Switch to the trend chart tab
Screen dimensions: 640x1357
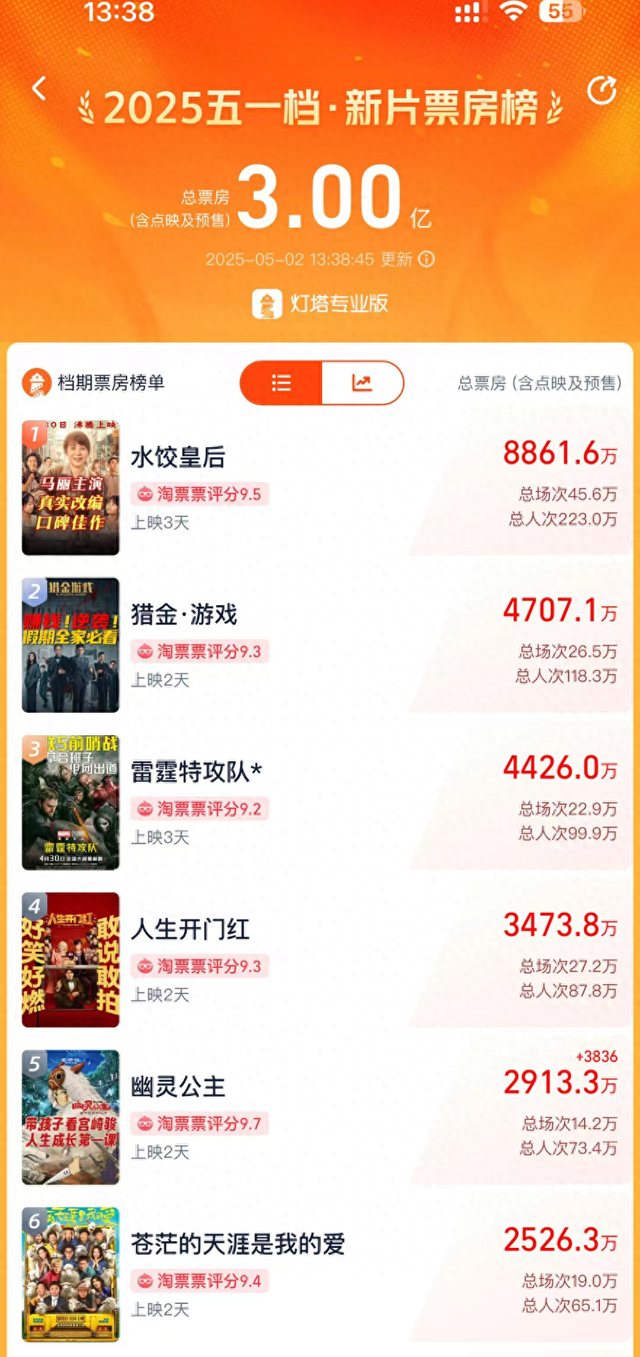(x=362, y=383)
